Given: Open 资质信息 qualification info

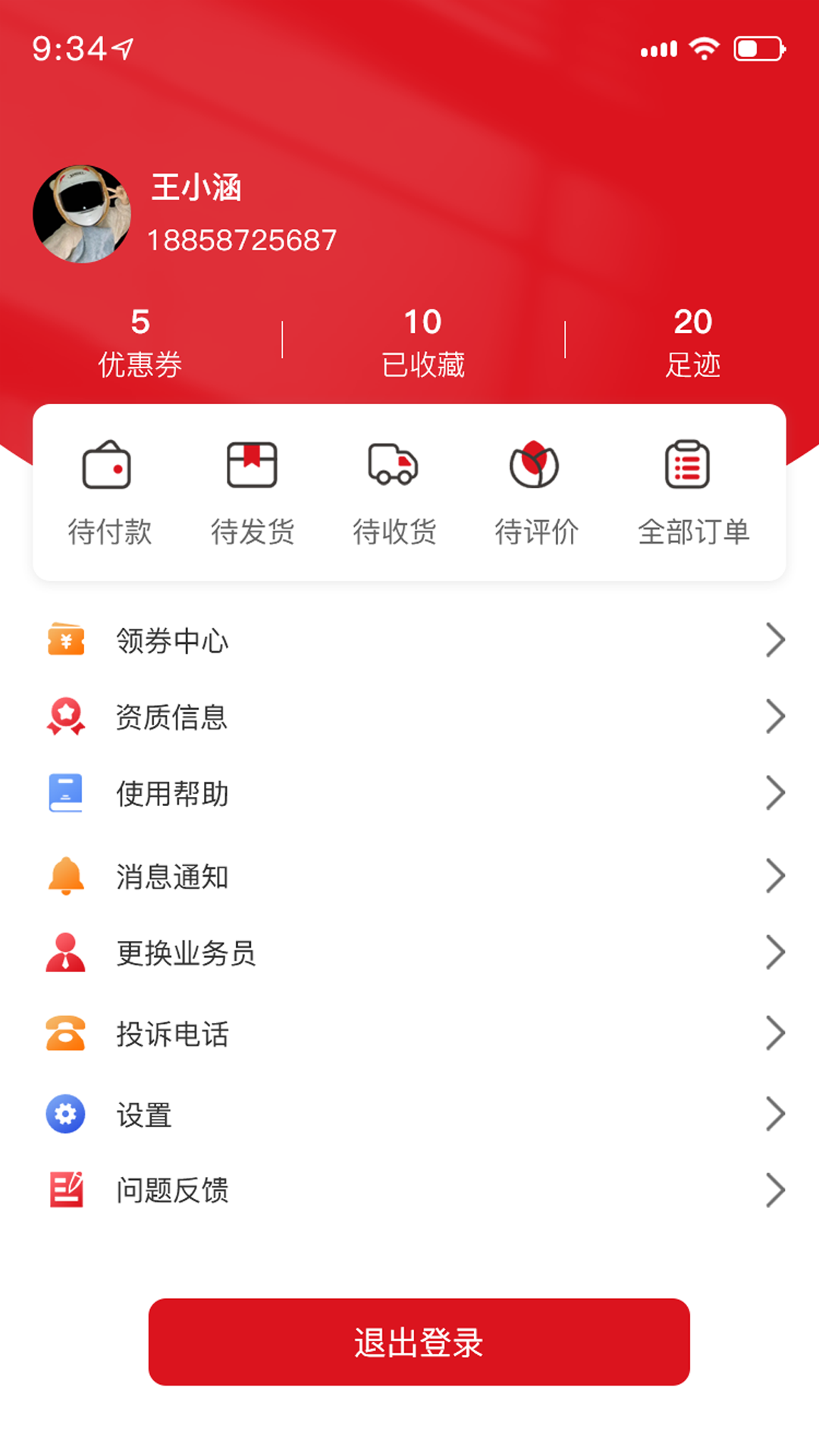Looking at the screenshot, I should (409, 717).
